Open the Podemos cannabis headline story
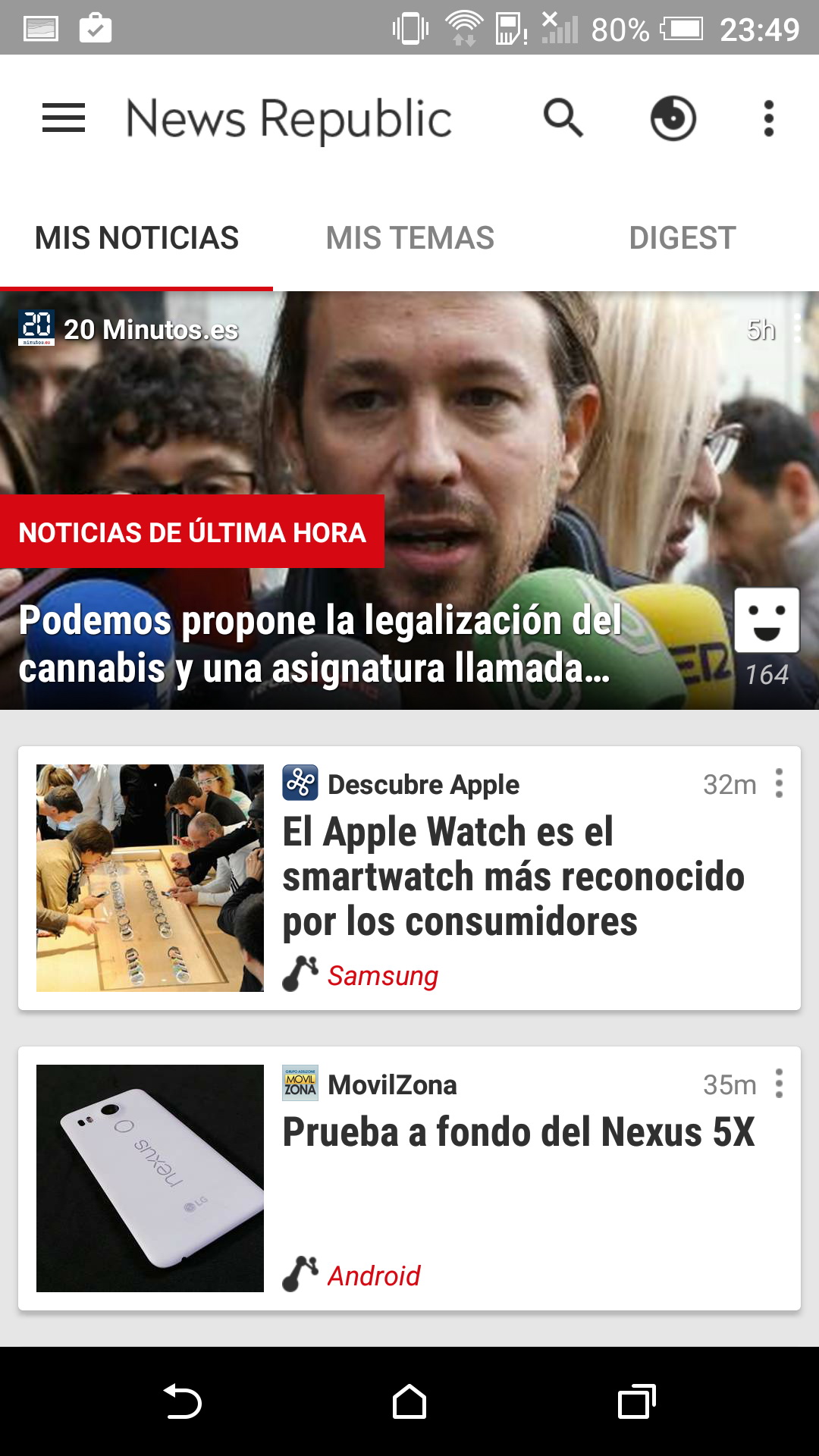819x1456 pixels. (x=318, y=645)
